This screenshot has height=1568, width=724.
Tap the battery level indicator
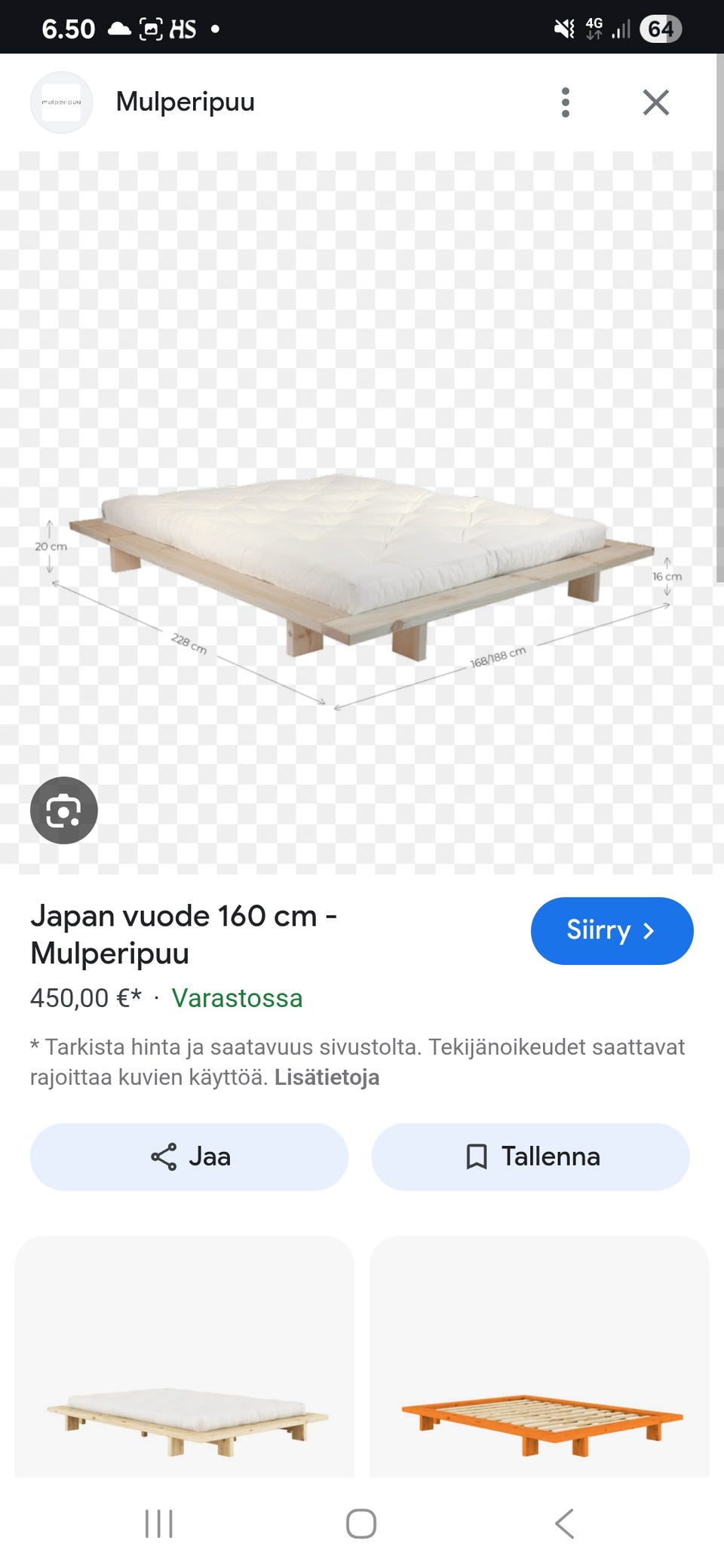tap(659, 27)
